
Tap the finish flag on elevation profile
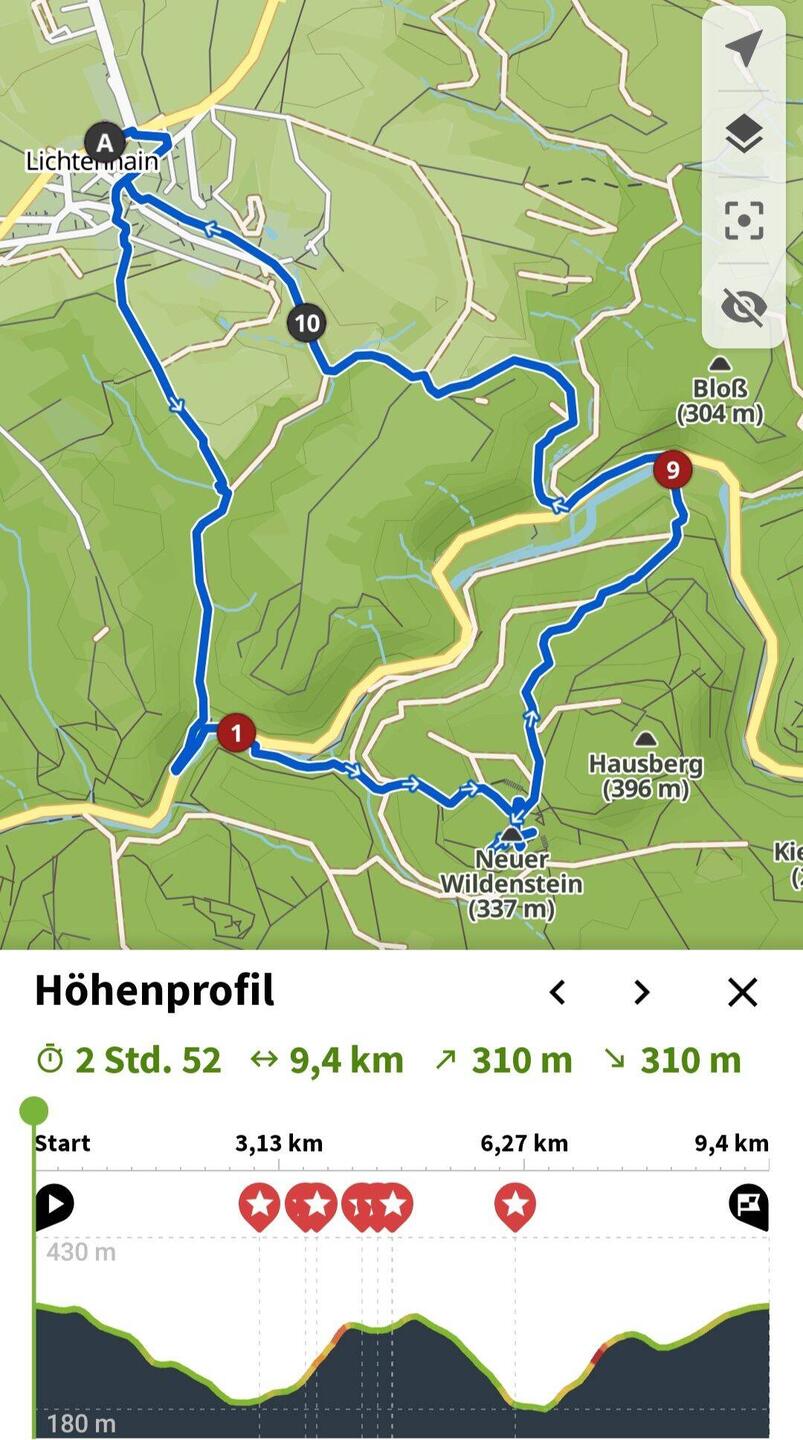point(748,1205)
